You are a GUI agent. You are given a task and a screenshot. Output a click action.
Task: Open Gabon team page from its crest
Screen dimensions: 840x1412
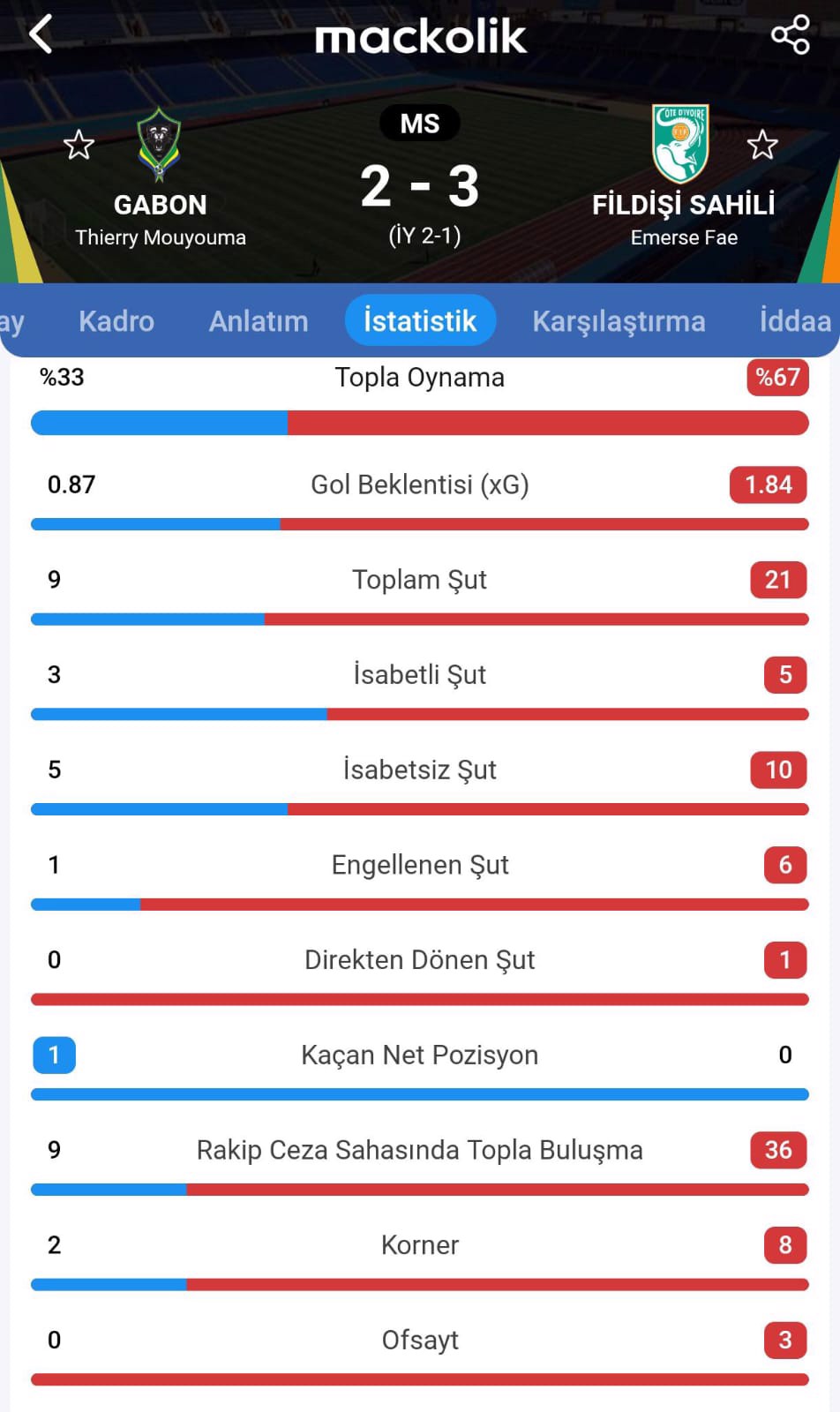coord(160,144)
